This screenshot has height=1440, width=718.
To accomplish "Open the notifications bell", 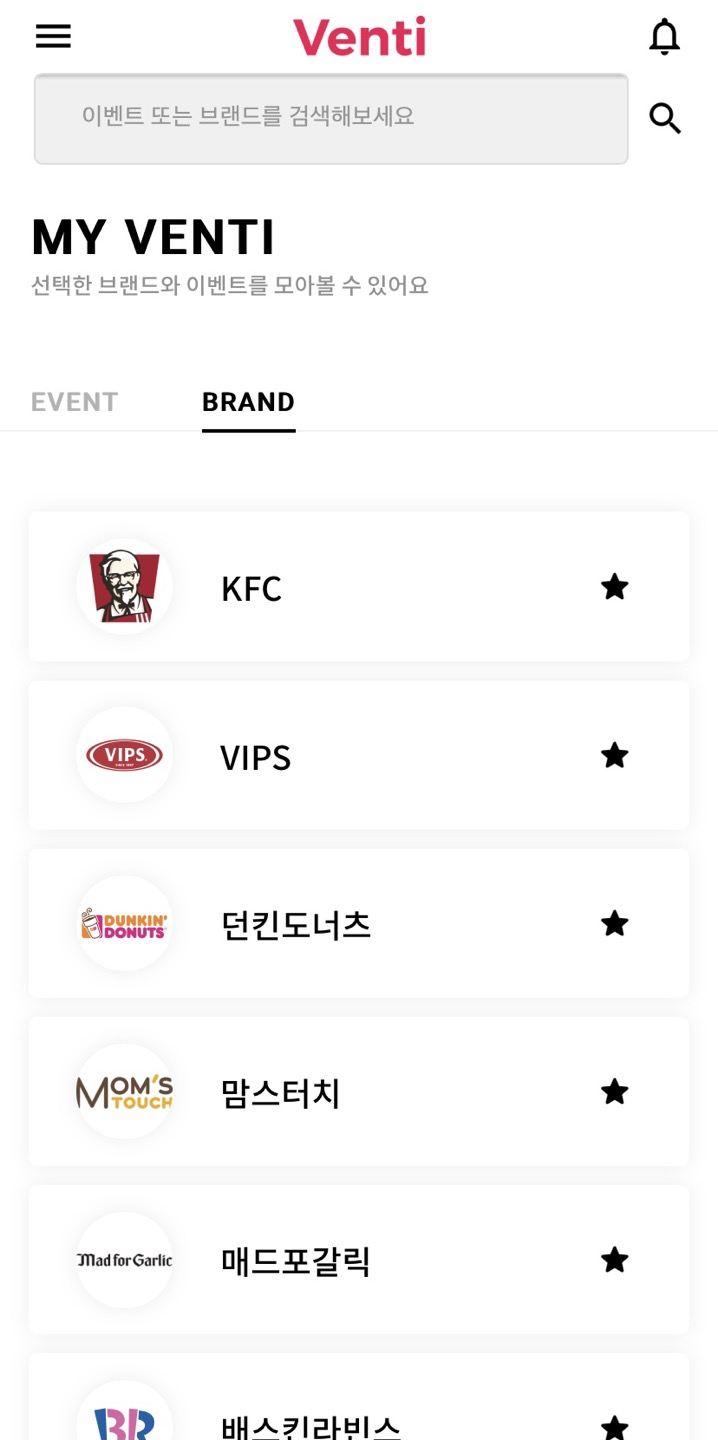I will click(x=664, y=37).
